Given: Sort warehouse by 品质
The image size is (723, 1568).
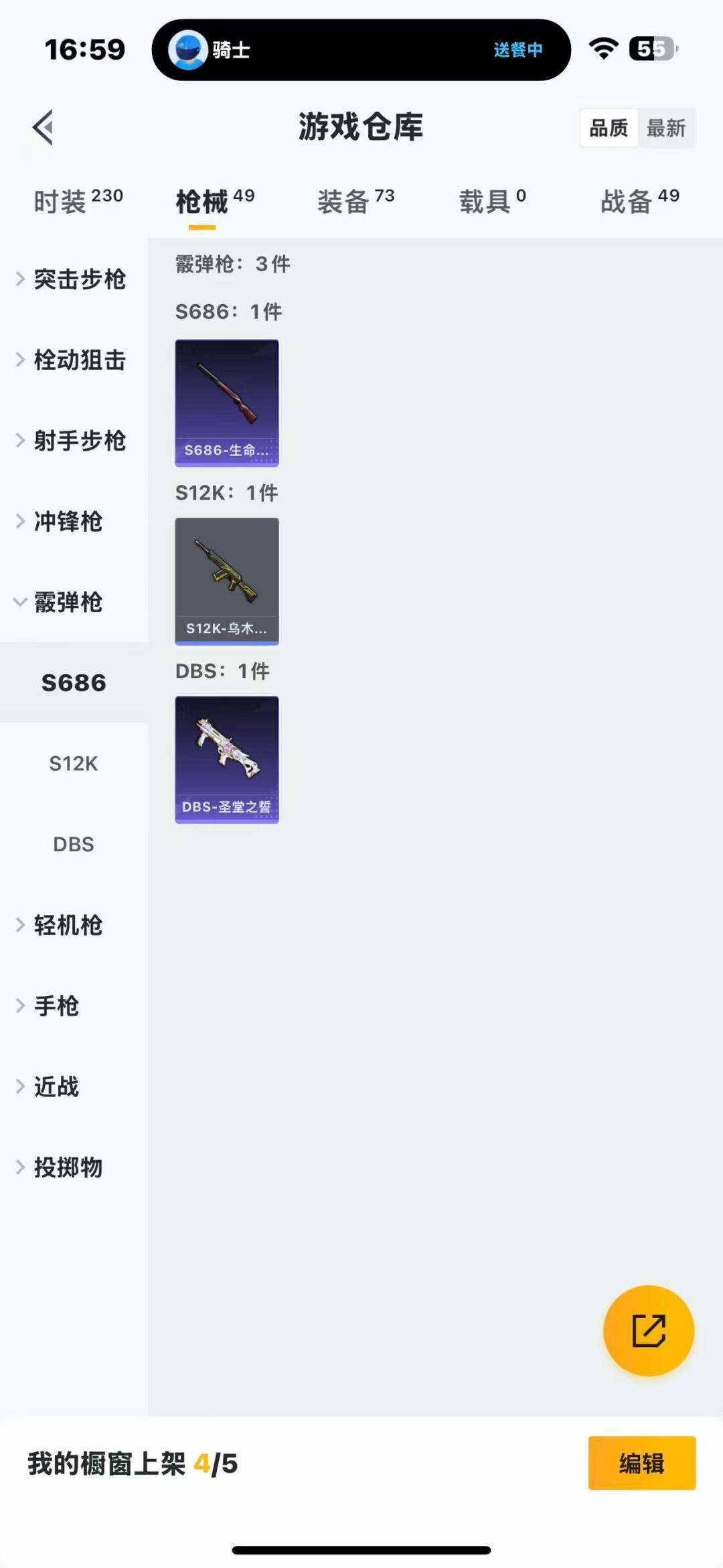Looking at the screenshot, I should pos(609,128).
